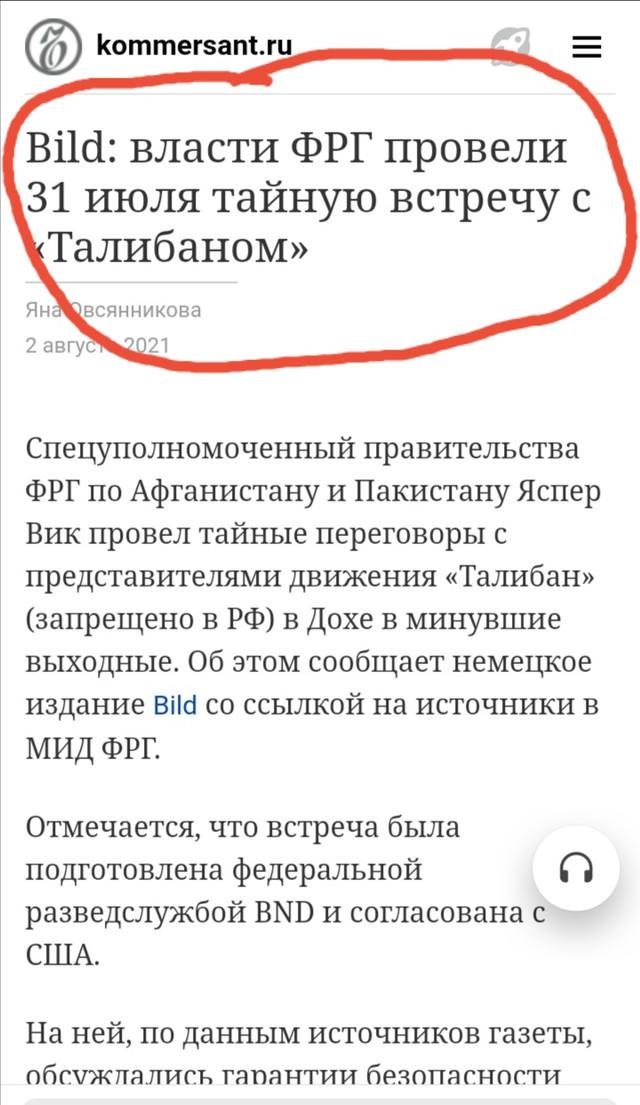
Task: Listen to the article with the headphones button
Action: pos(577,867)
